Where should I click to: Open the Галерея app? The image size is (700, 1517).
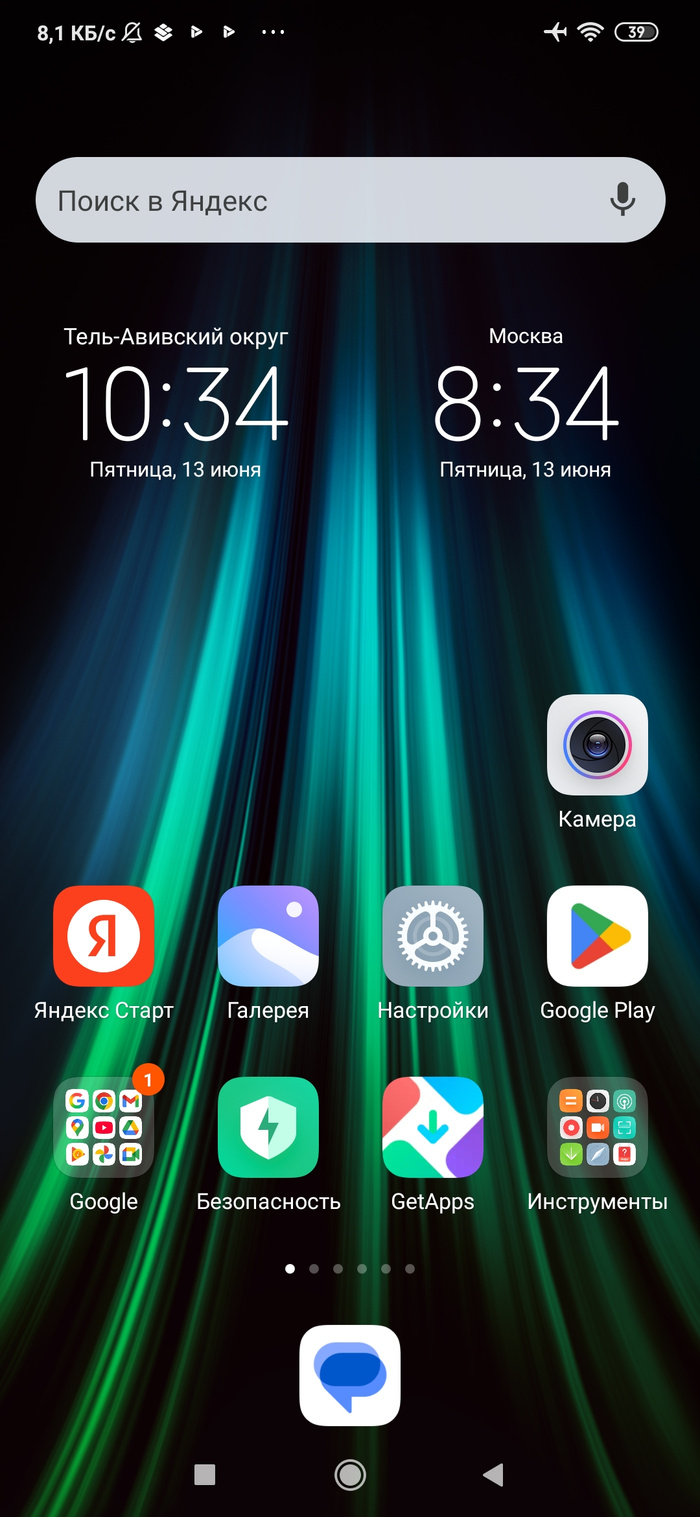pyautogui.click(x=268, y=936)
